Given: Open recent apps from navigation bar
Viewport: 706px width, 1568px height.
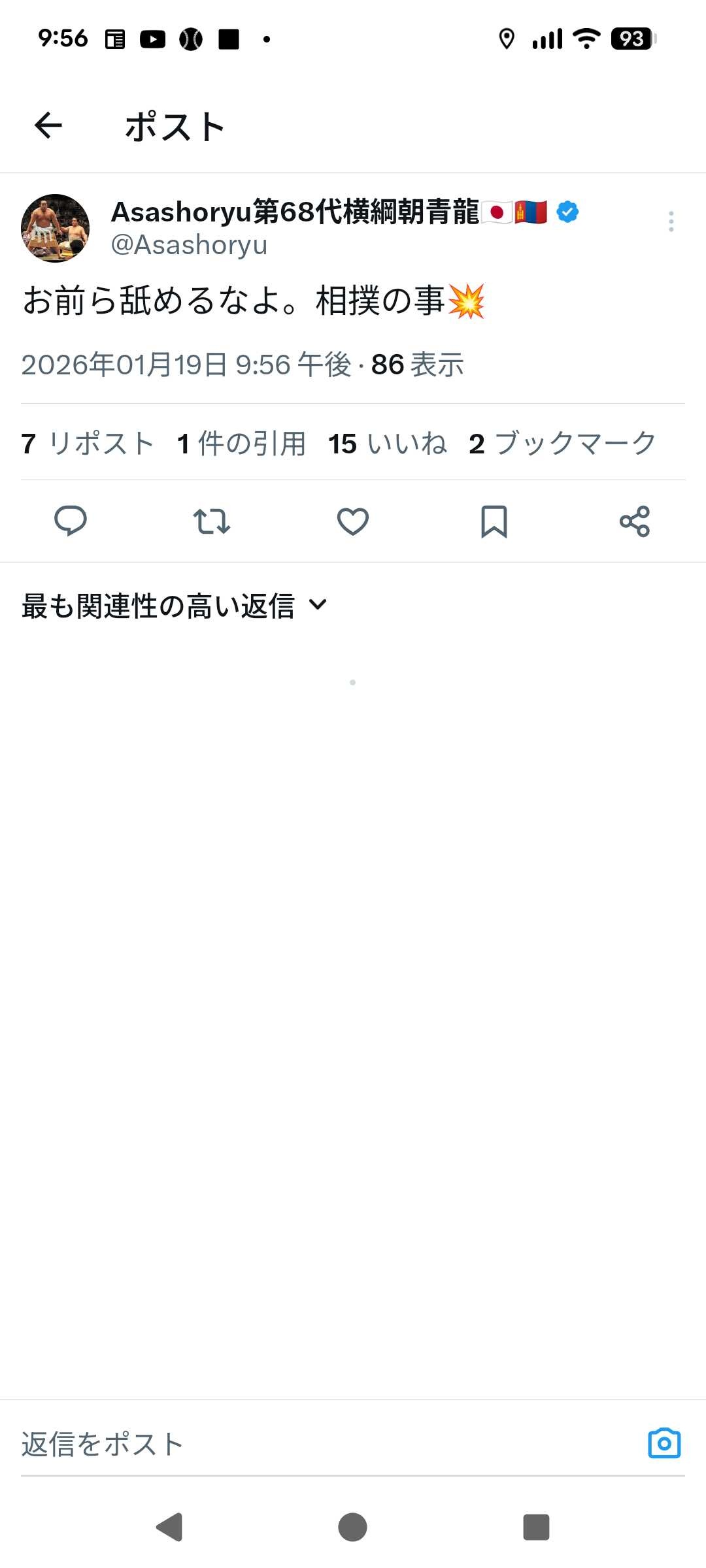Looking at the screenshot, I should pyautogui.click(x=536, y=1527).
